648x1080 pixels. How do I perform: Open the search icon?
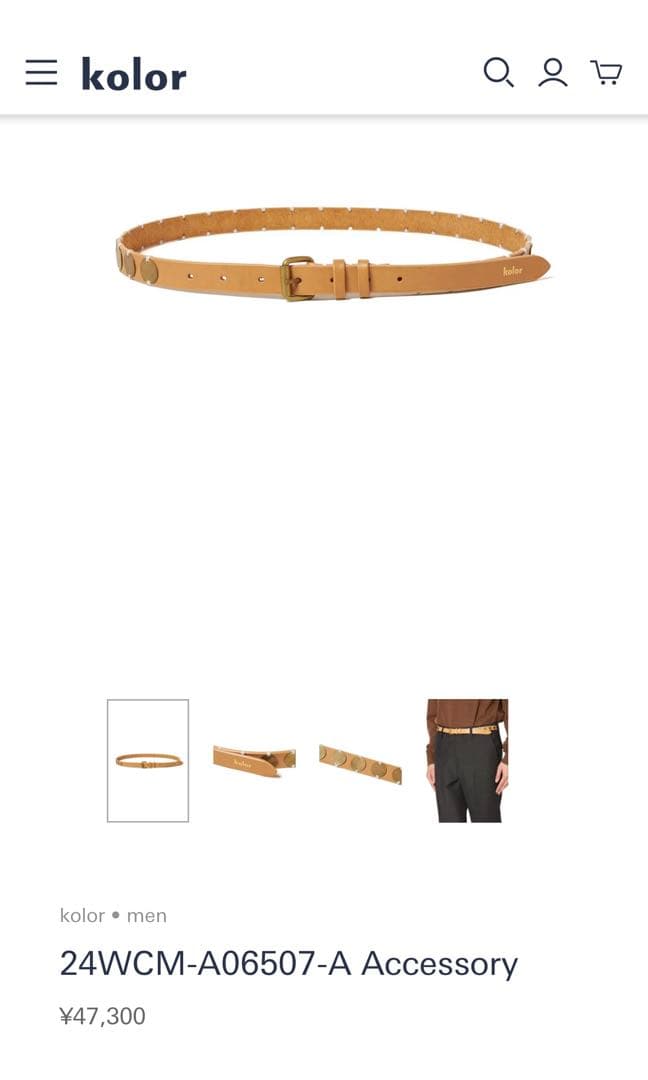[x=498, y=73]
